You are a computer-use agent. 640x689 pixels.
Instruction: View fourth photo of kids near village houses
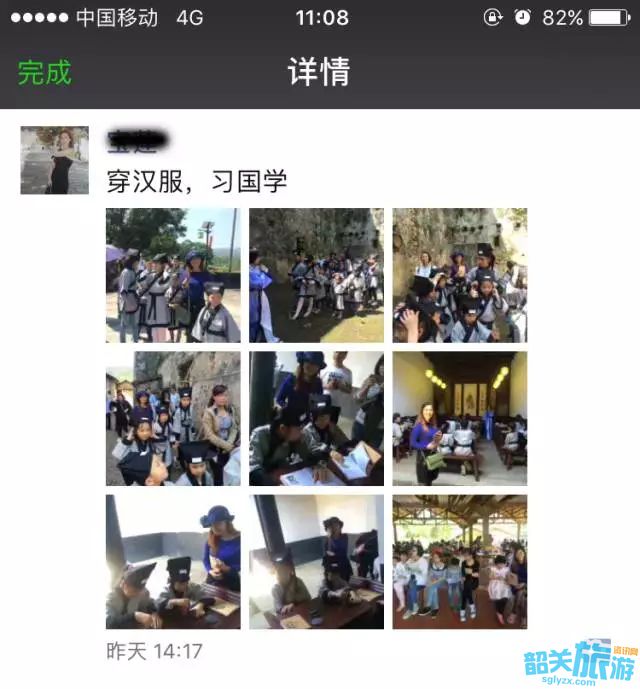pos(173,418)
